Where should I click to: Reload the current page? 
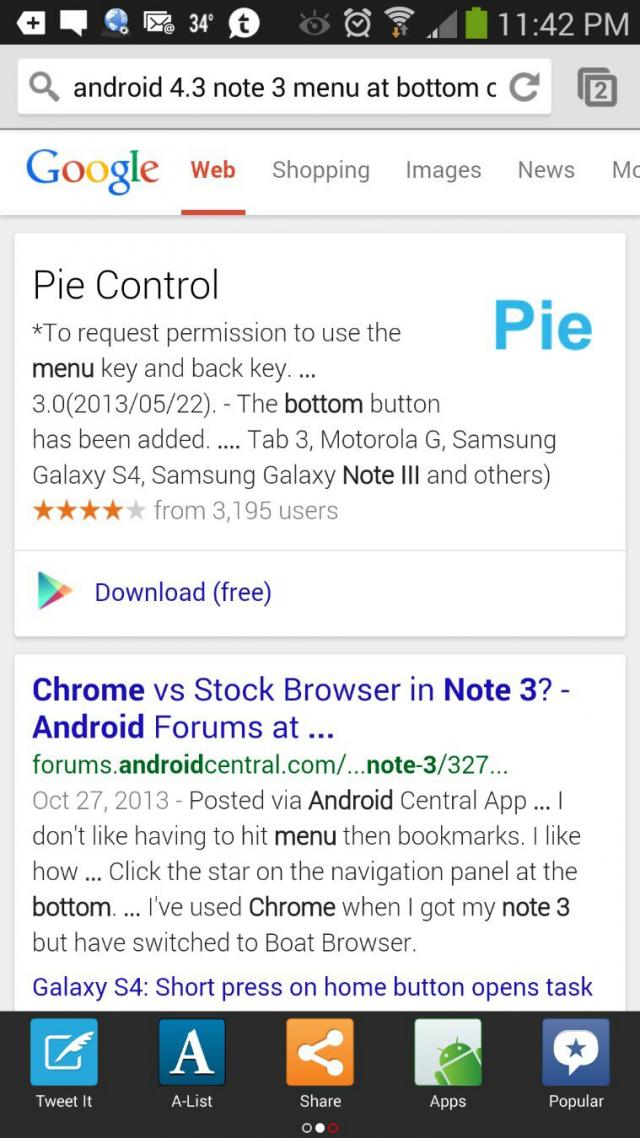point(524,89)
